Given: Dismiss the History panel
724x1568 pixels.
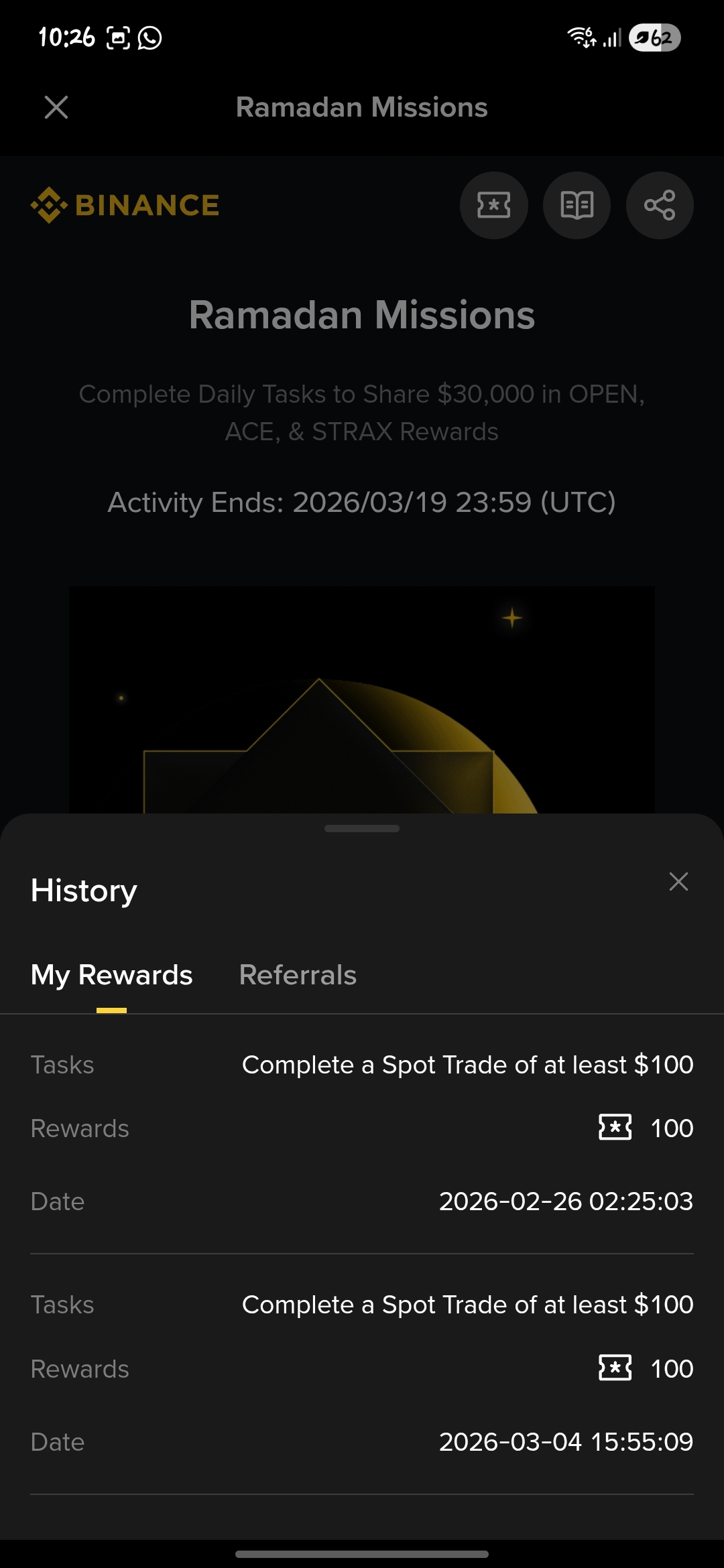Looking at the screenshot, I should pos(678,882).
